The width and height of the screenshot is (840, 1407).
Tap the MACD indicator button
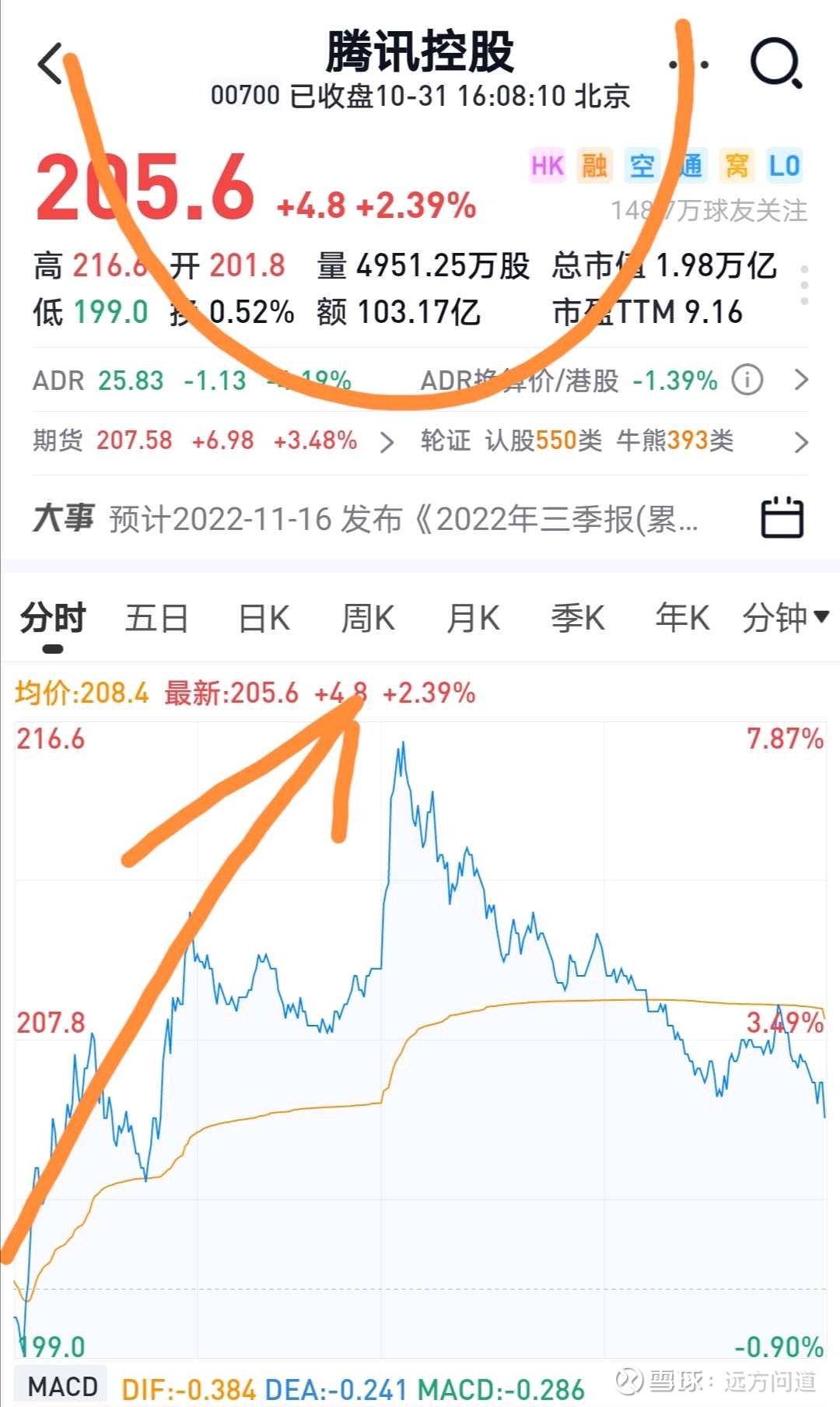(61, 1379)
